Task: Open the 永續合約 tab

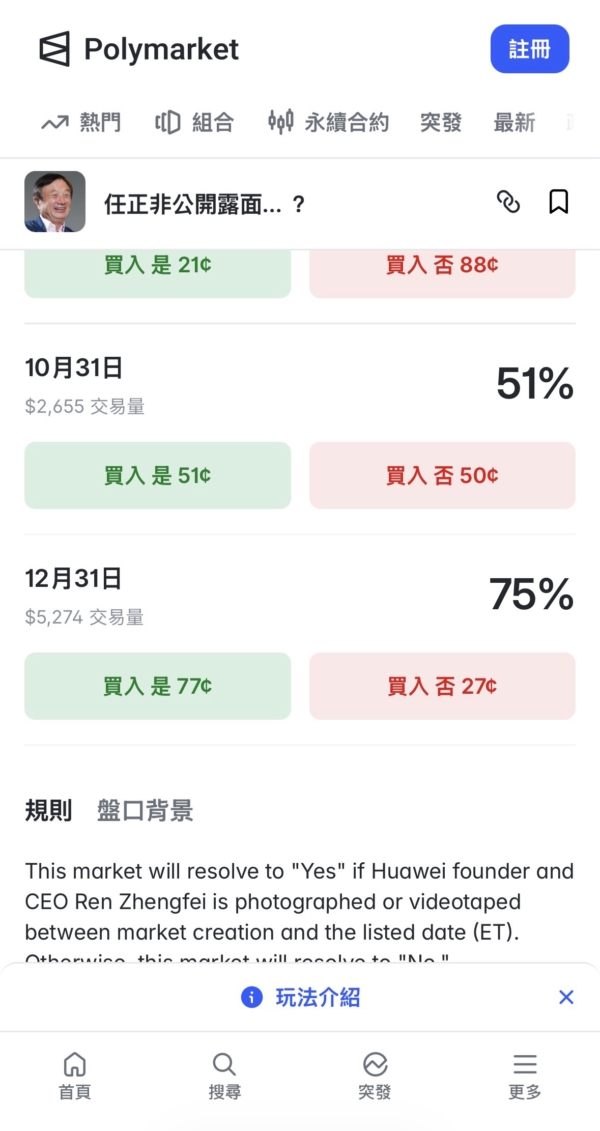Action: click(328, 123)
